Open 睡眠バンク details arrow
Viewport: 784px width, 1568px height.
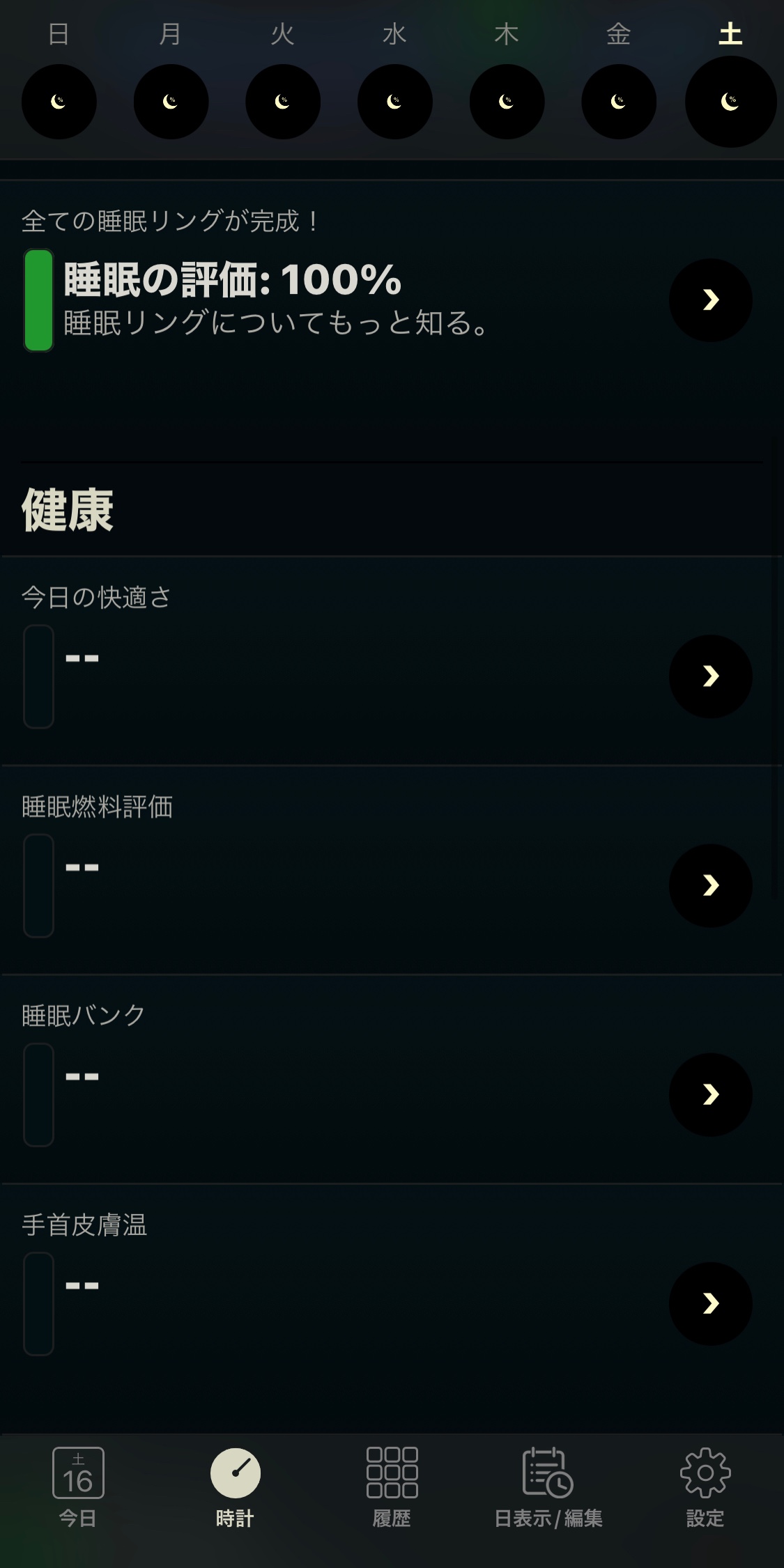coord(710,1094)
